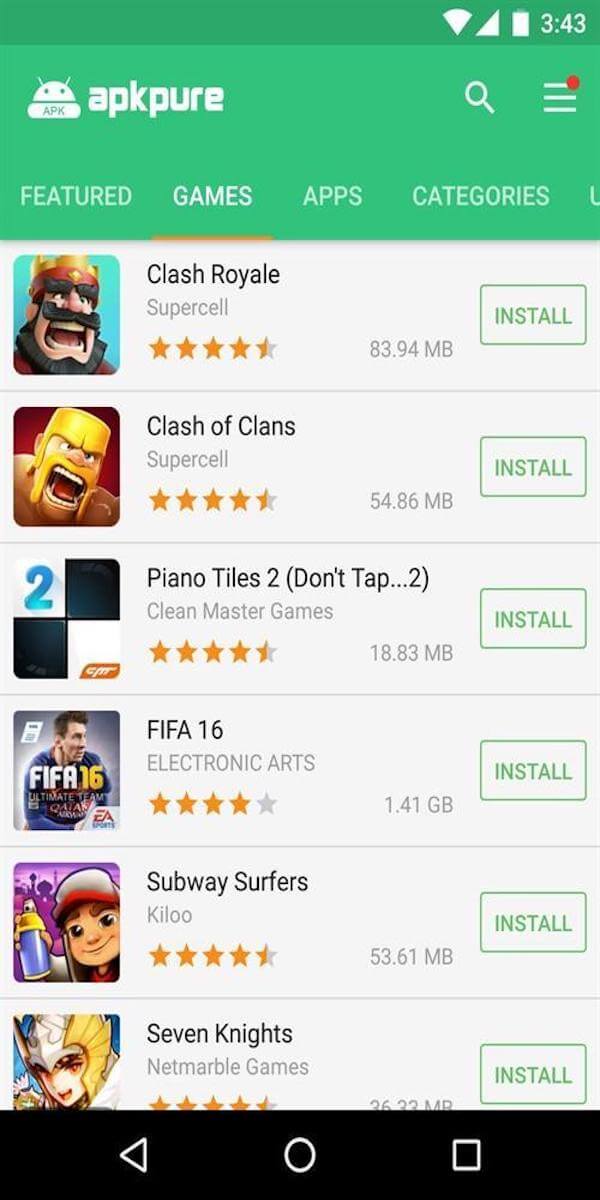View FIFA 16 details
Screen dimensions: 600x1200
(x=185, y=730)
